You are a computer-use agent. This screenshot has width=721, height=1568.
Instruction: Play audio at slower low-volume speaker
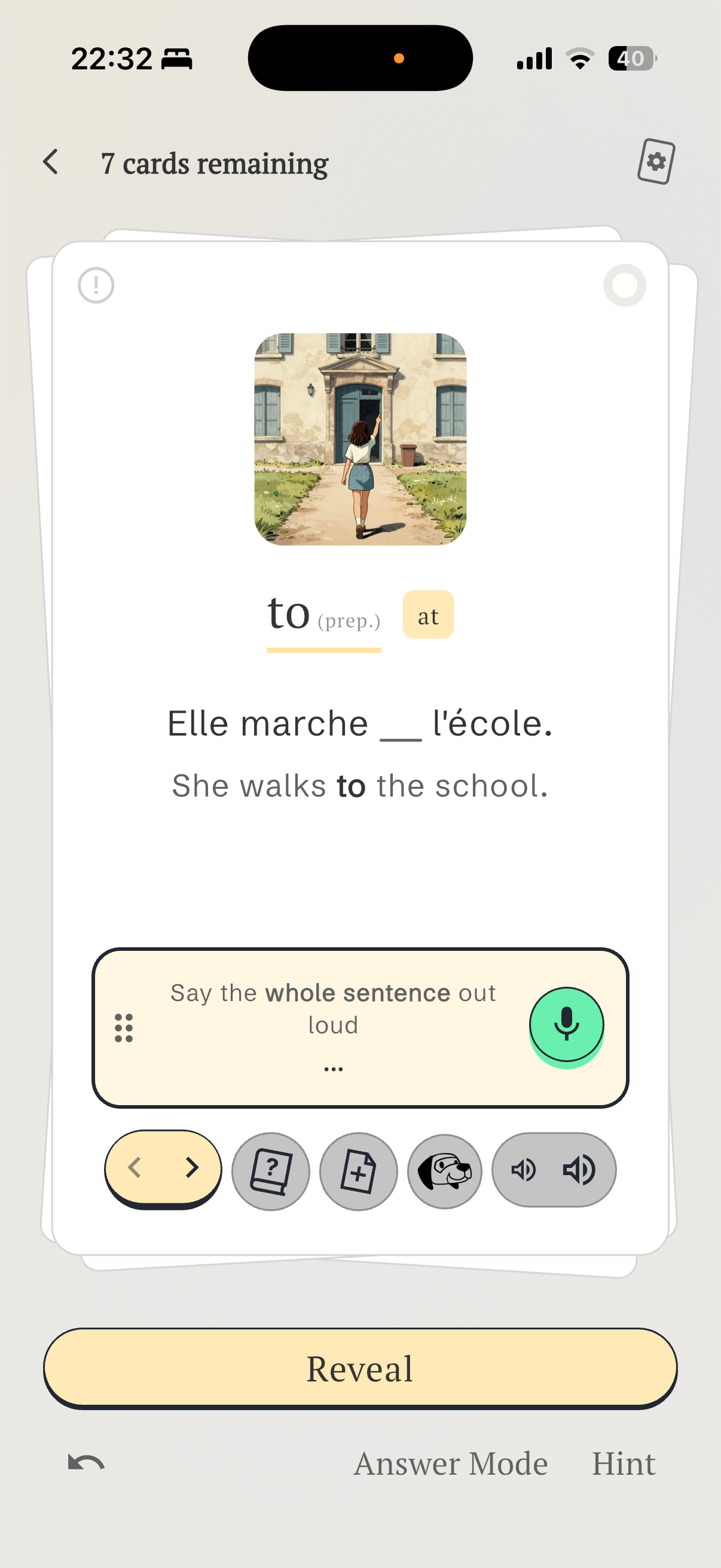point(523,1169)
